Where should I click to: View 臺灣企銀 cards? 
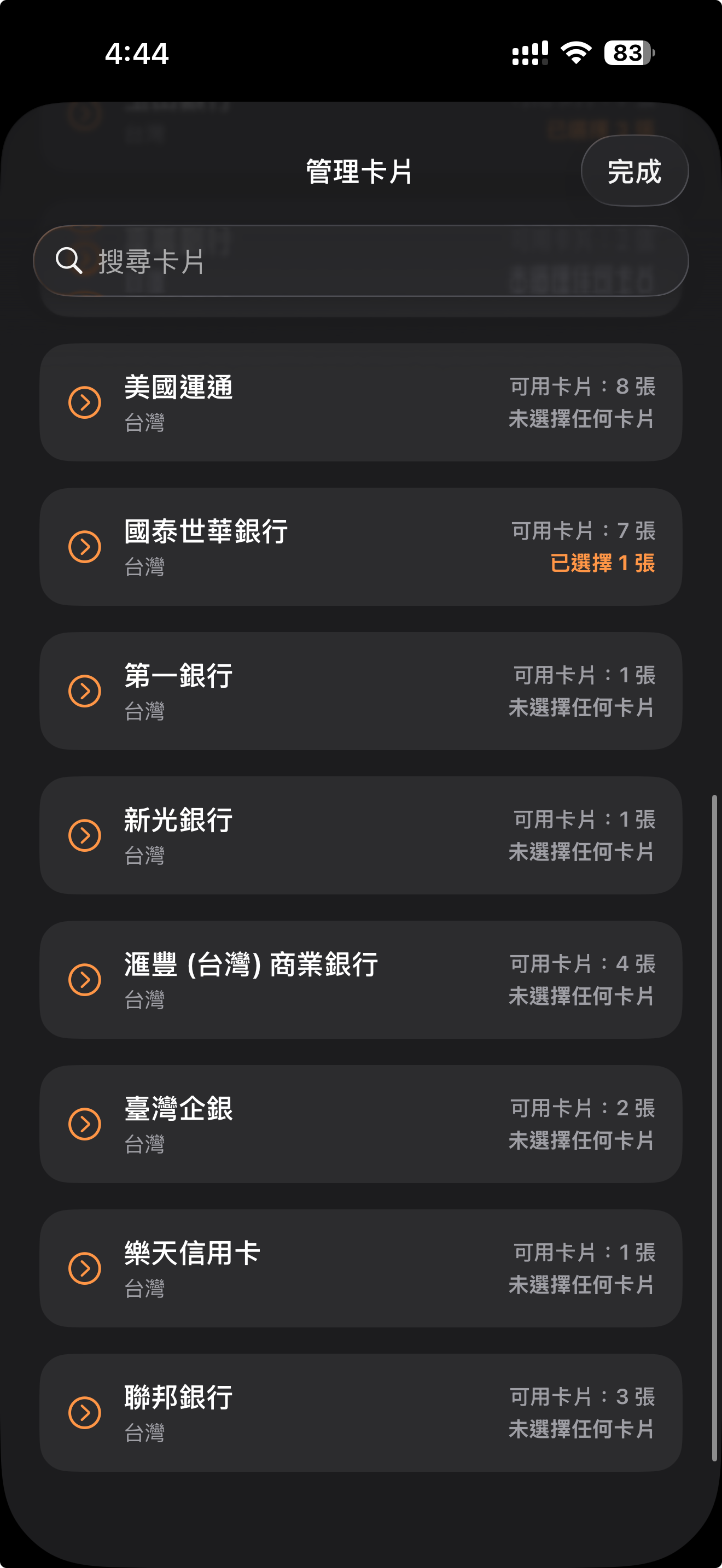(x=360, y=1124)
